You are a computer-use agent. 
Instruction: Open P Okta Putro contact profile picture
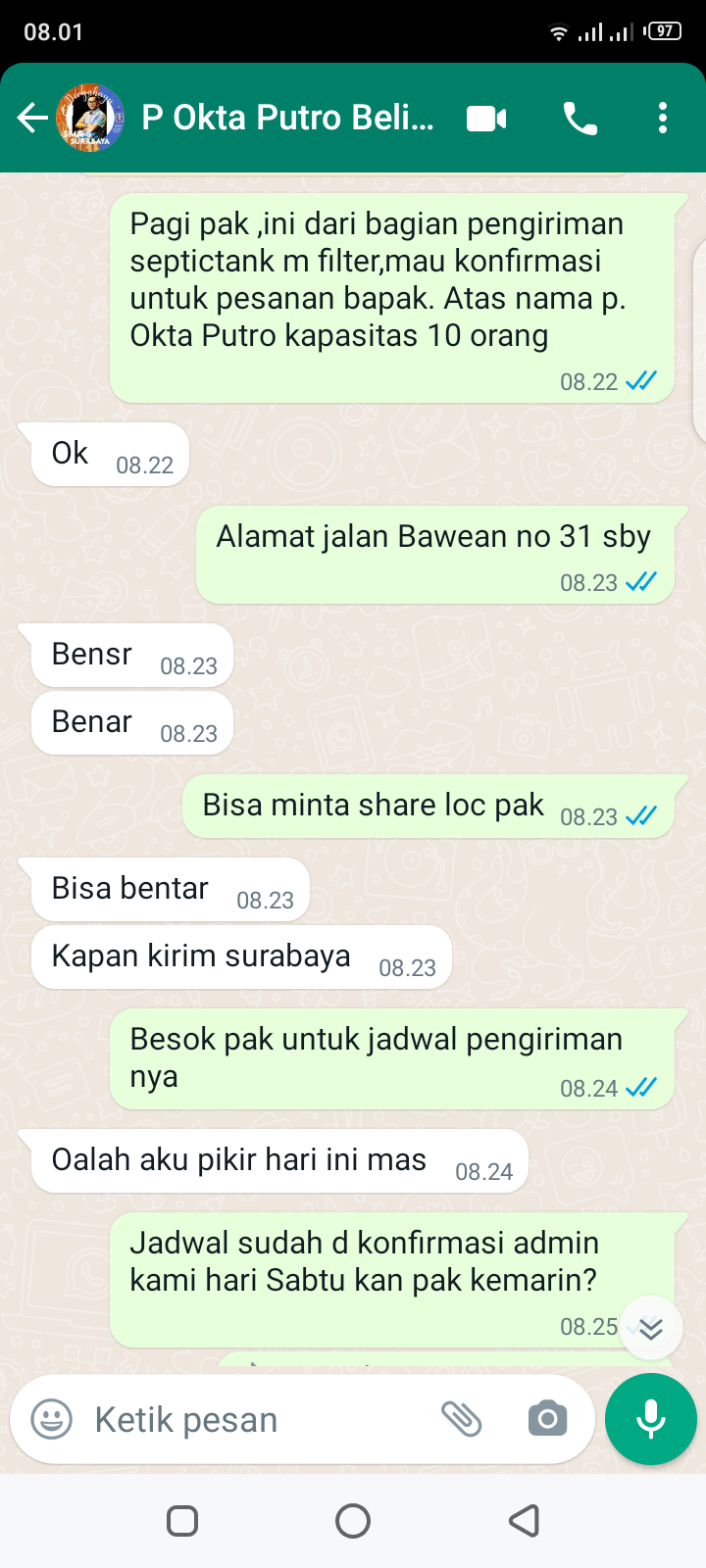coord(91,119)
